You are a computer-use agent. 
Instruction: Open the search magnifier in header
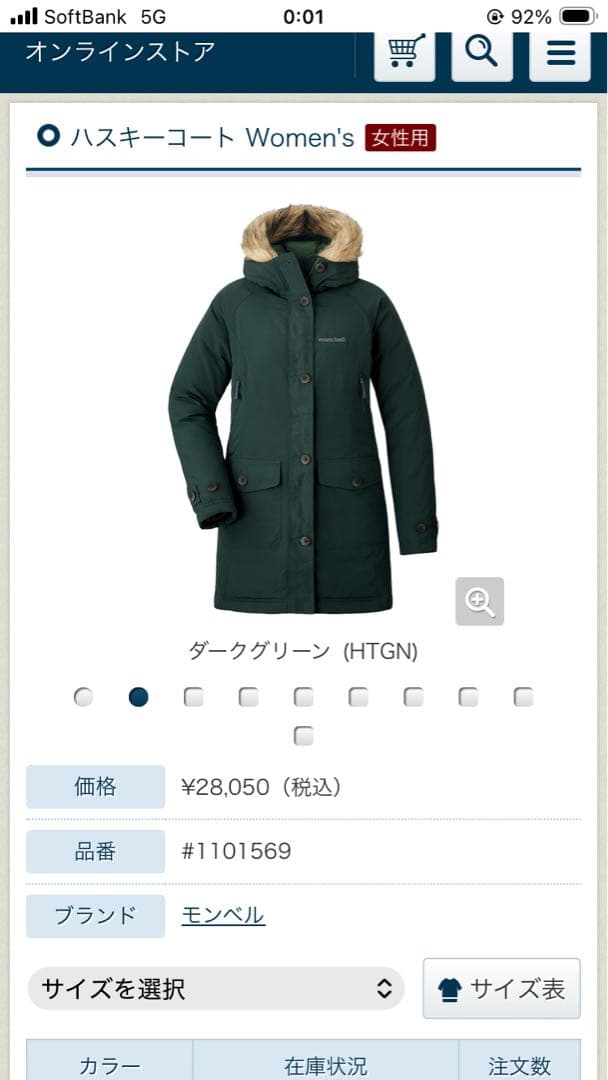[482, 52]
